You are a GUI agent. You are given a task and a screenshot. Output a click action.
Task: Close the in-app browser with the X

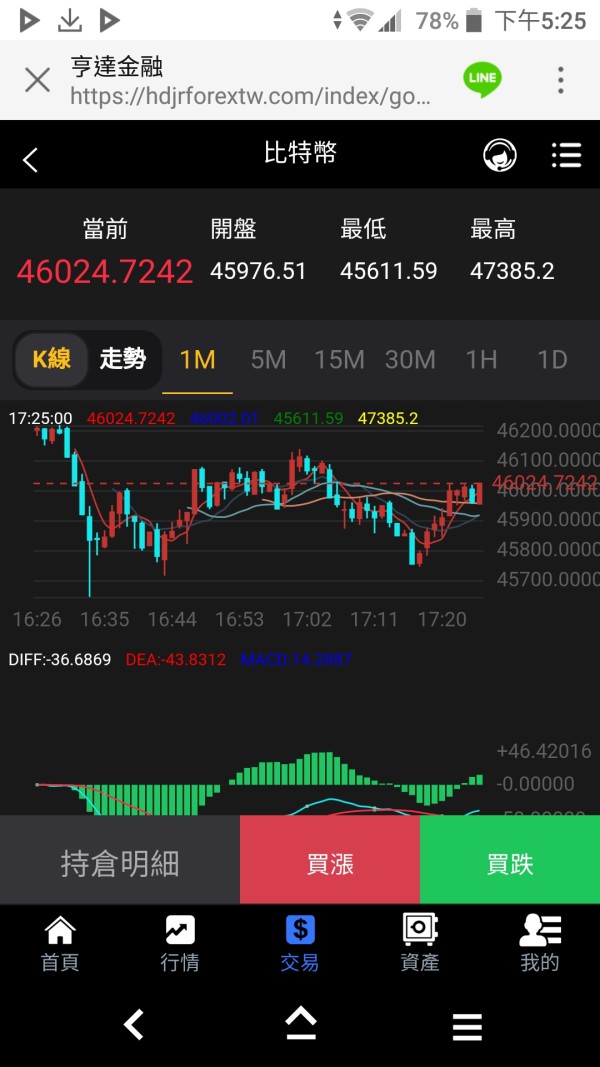(37, 80)
